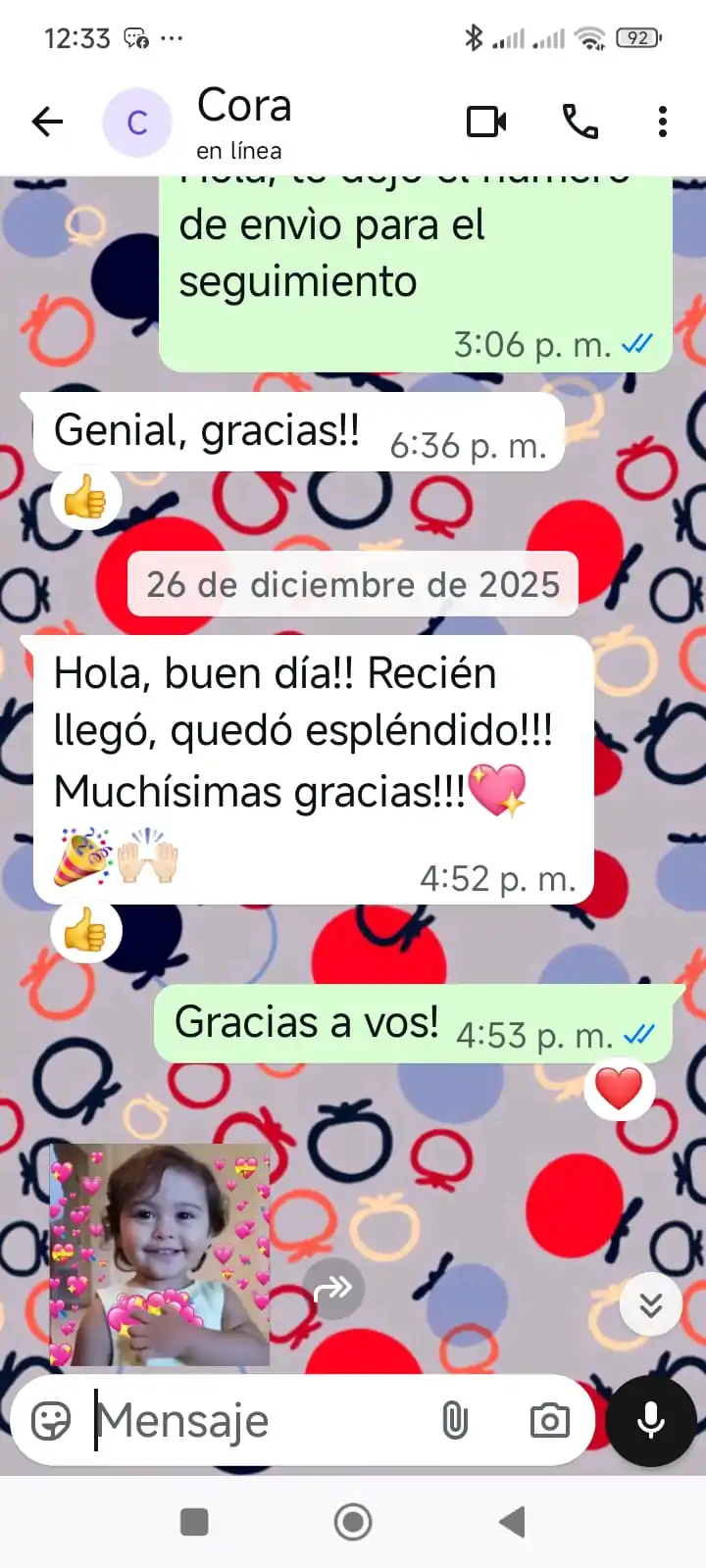This screenshot has height=1568, width=706.
Task: Start a video call with Cora
Action: 486,122
